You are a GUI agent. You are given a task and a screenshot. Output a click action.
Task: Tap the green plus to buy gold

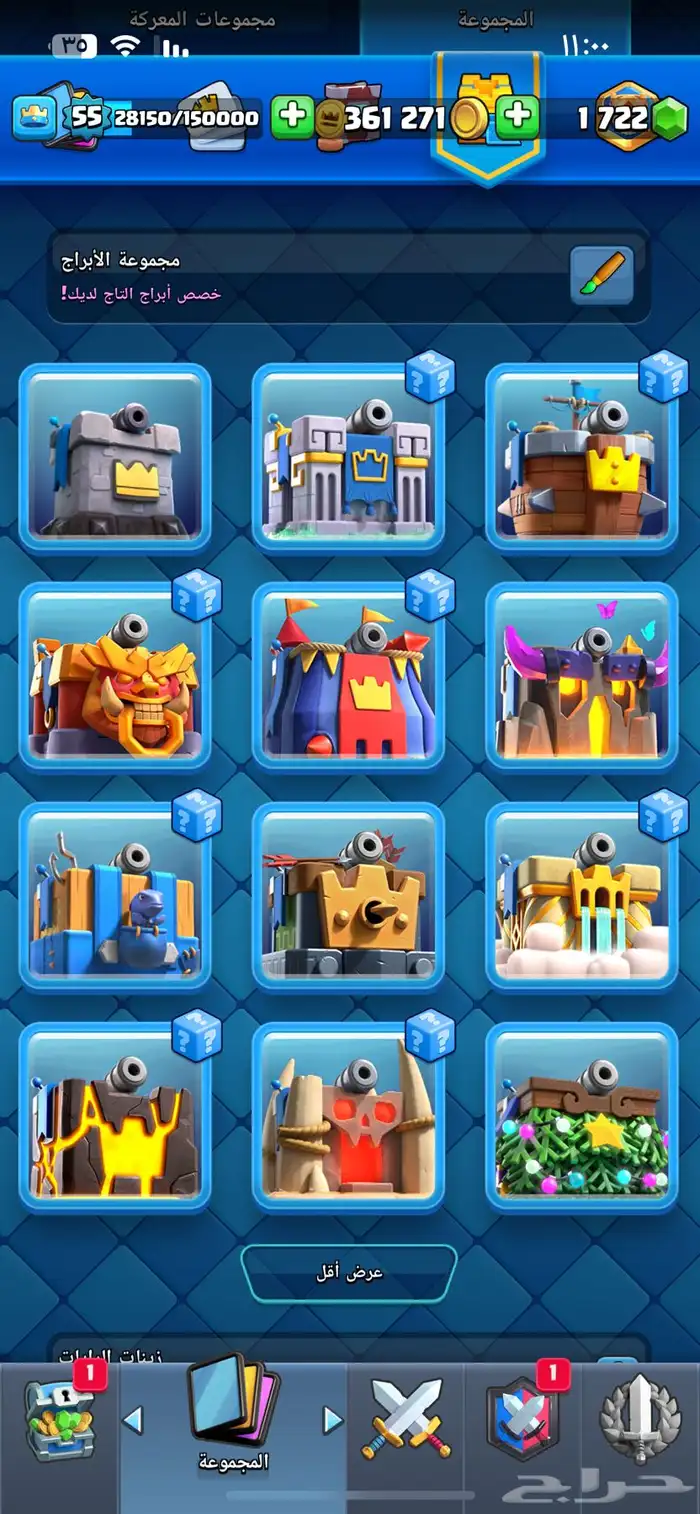click(x=517, y=118)
